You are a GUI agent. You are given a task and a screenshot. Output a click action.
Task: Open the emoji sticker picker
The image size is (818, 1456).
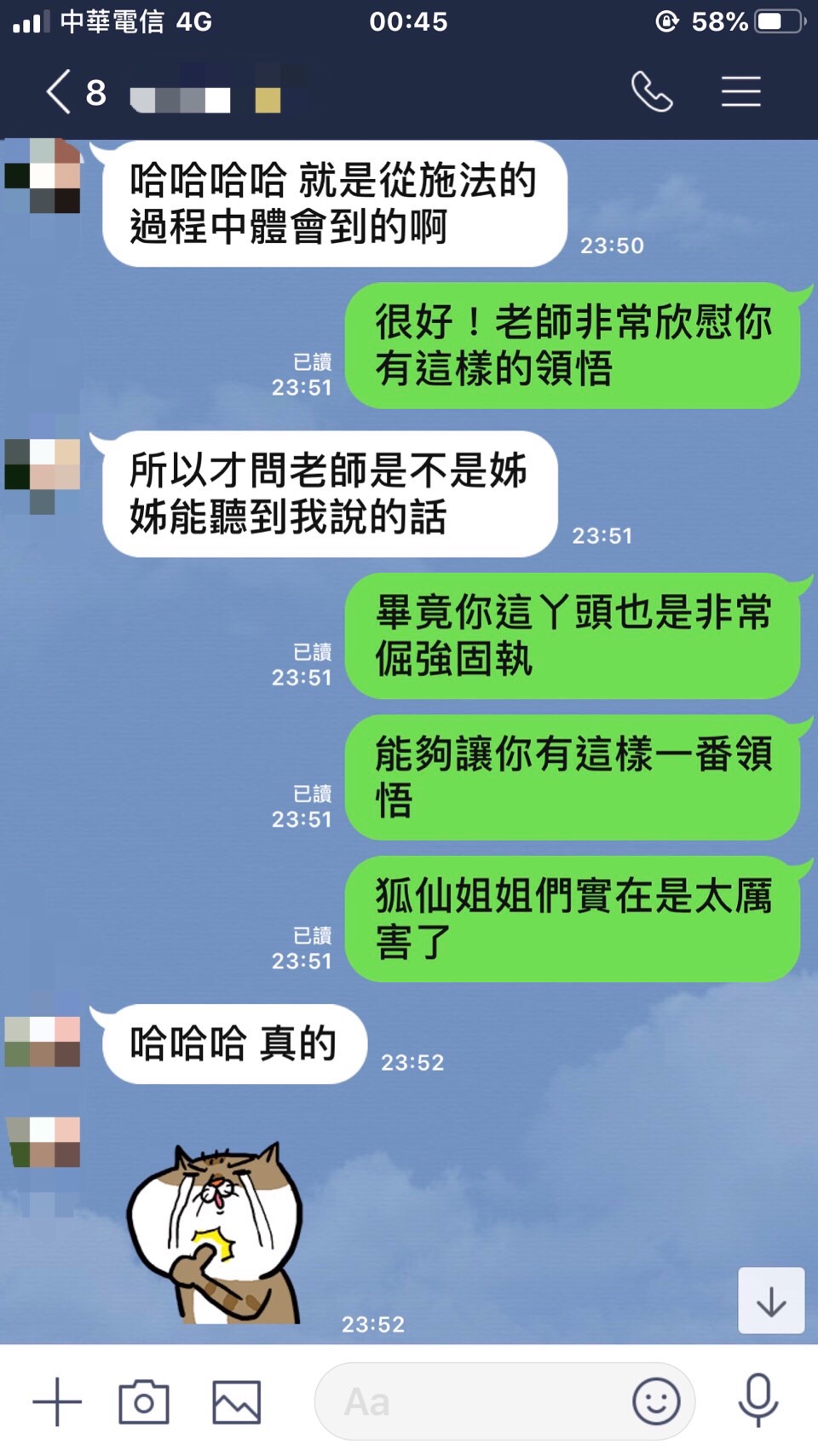tap(656, 1401)
